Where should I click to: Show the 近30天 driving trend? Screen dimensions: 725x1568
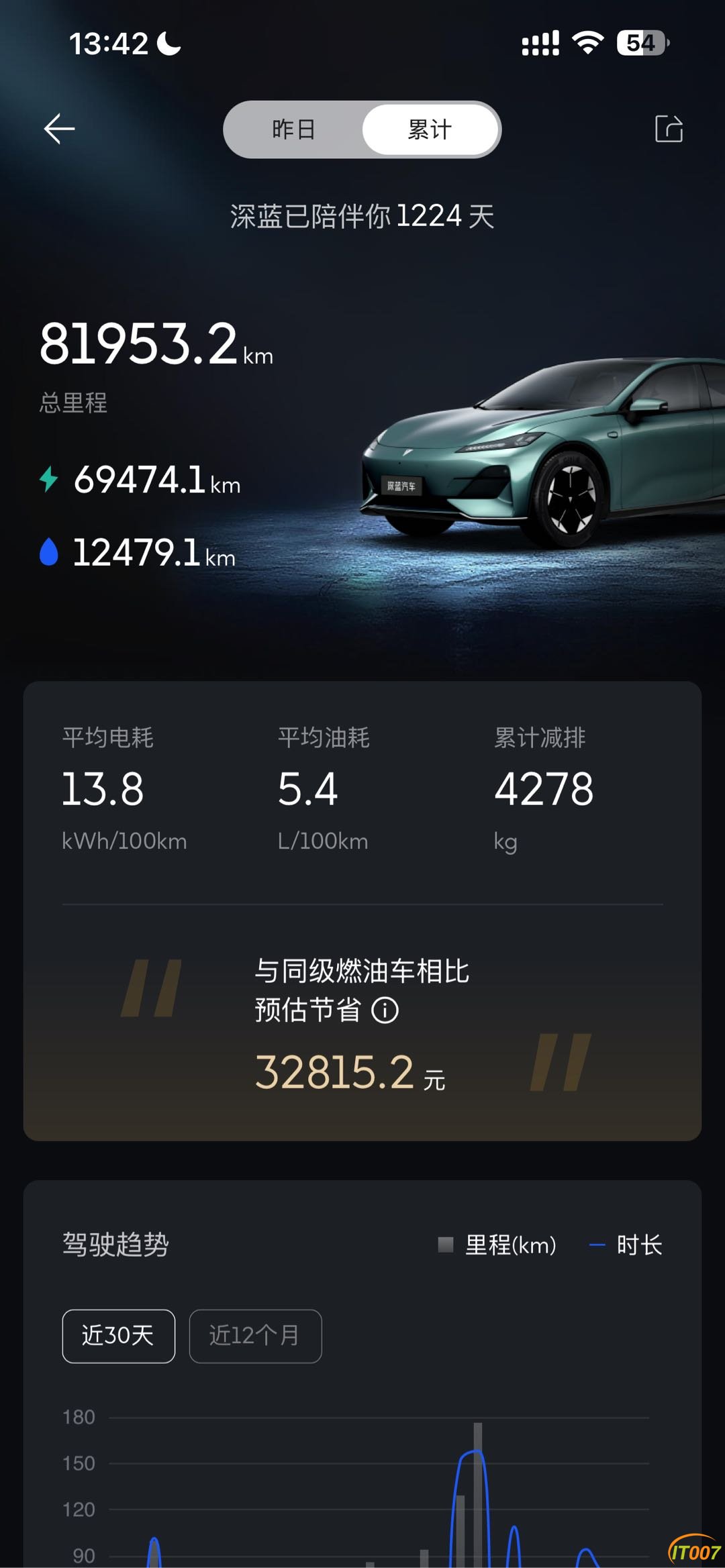[119, 1336]
